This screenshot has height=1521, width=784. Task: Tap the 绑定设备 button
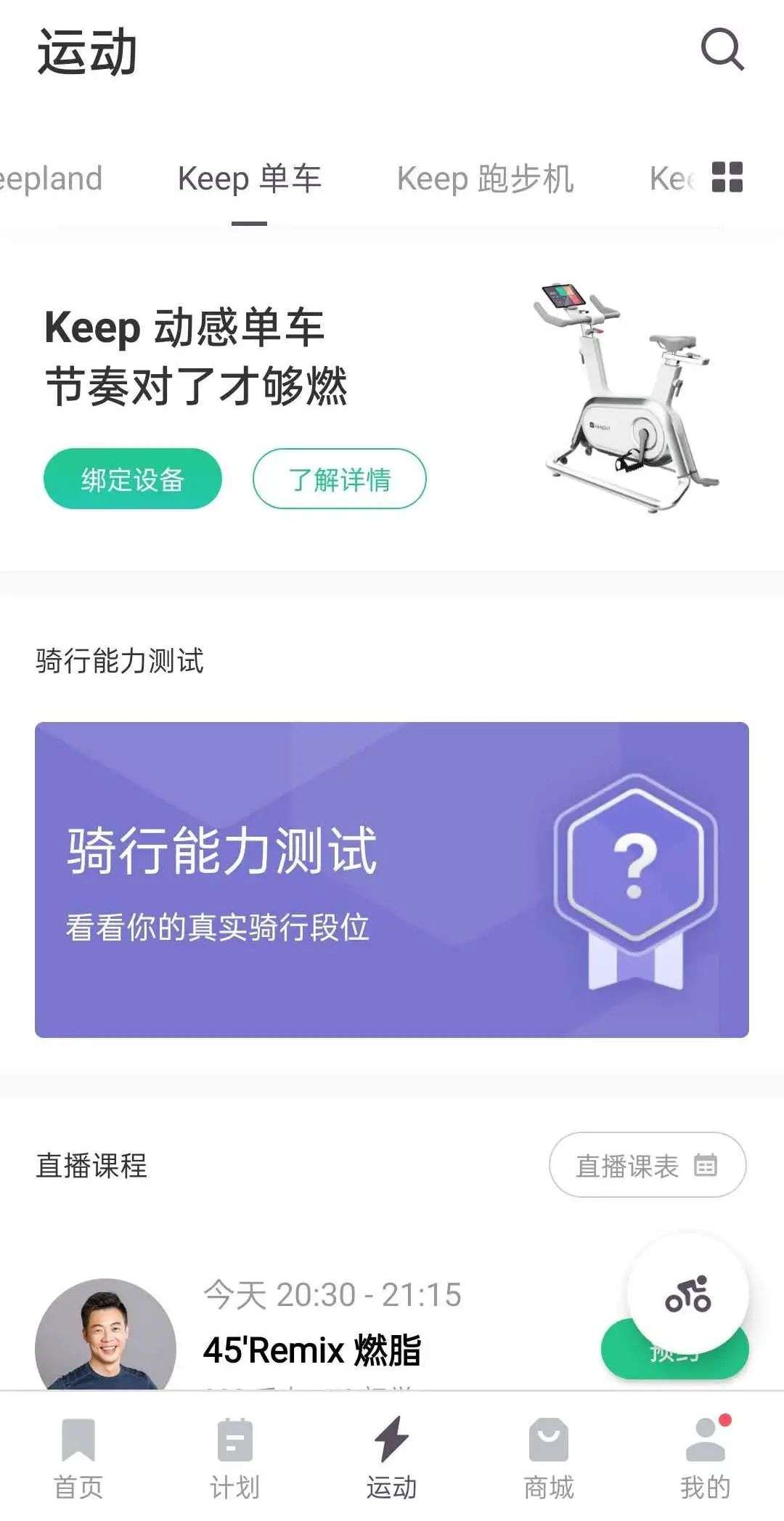[132, 479]
